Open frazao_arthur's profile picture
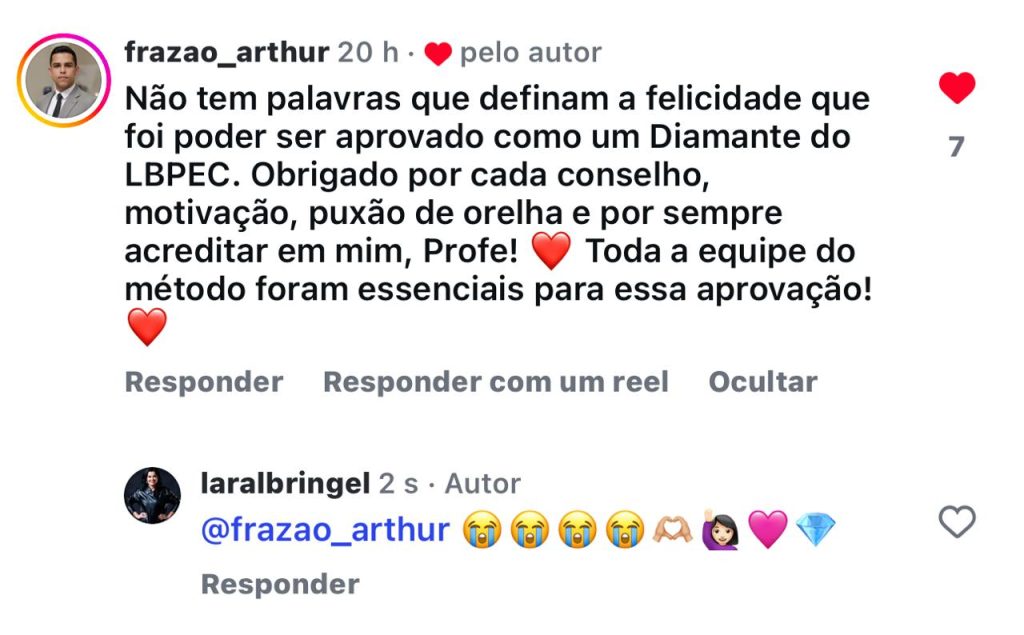This screenshot has height=635, width=1024. pyautogui.click(x=64, y=81)
